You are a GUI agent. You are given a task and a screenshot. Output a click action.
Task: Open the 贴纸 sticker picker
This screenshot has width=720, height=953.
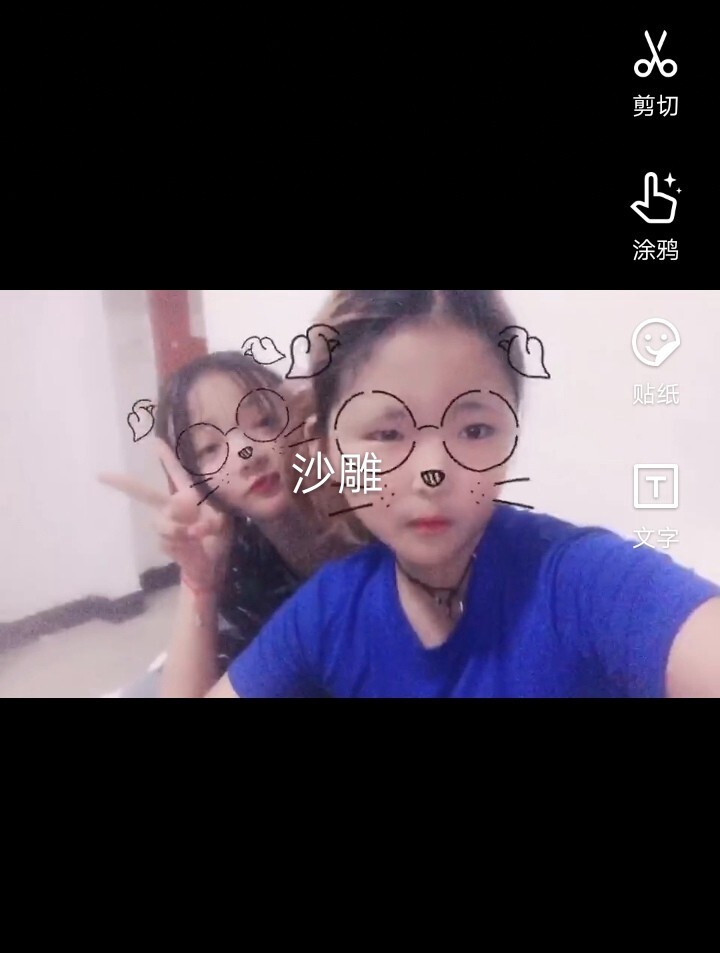(x=655, y=361)
